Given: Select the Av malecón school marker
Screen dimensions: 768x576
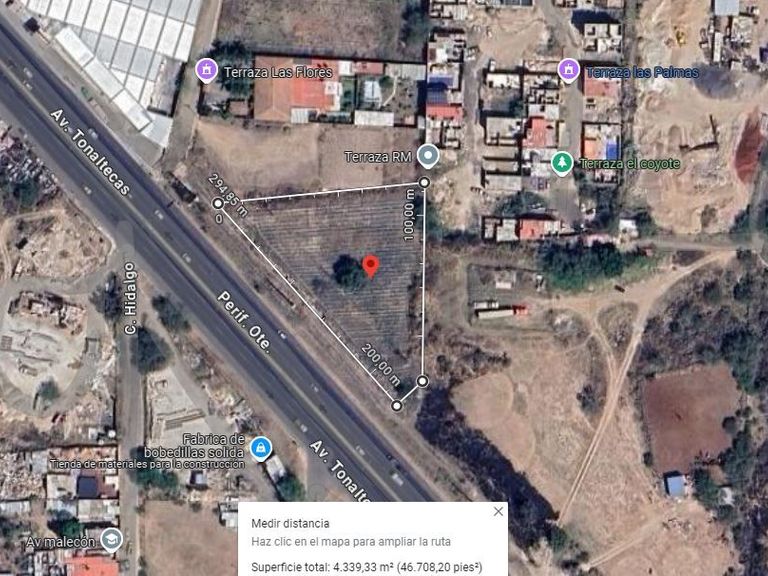Looking at the screenshot, I should pos(111,541).
